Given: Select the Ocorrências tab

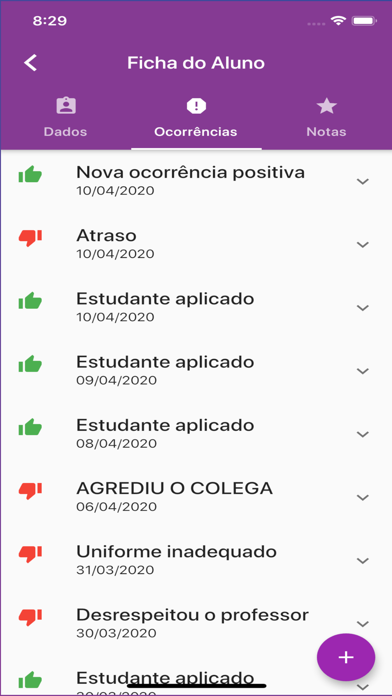Looking at the screenshot, I should click(196, 119).
